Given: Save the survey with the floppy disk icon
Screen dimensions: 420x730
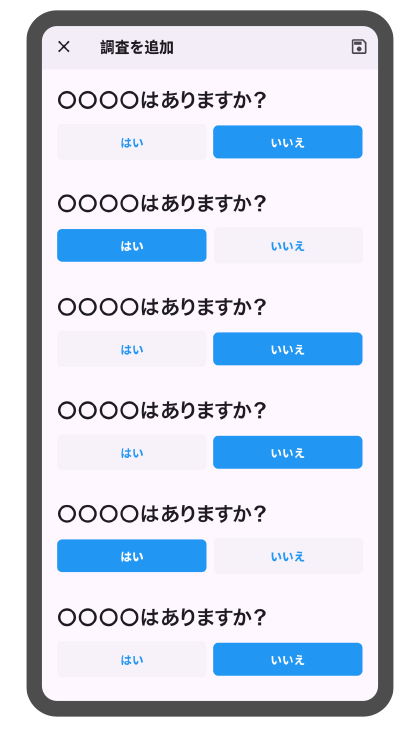Looking at the screenshot, I should point(359,47).
